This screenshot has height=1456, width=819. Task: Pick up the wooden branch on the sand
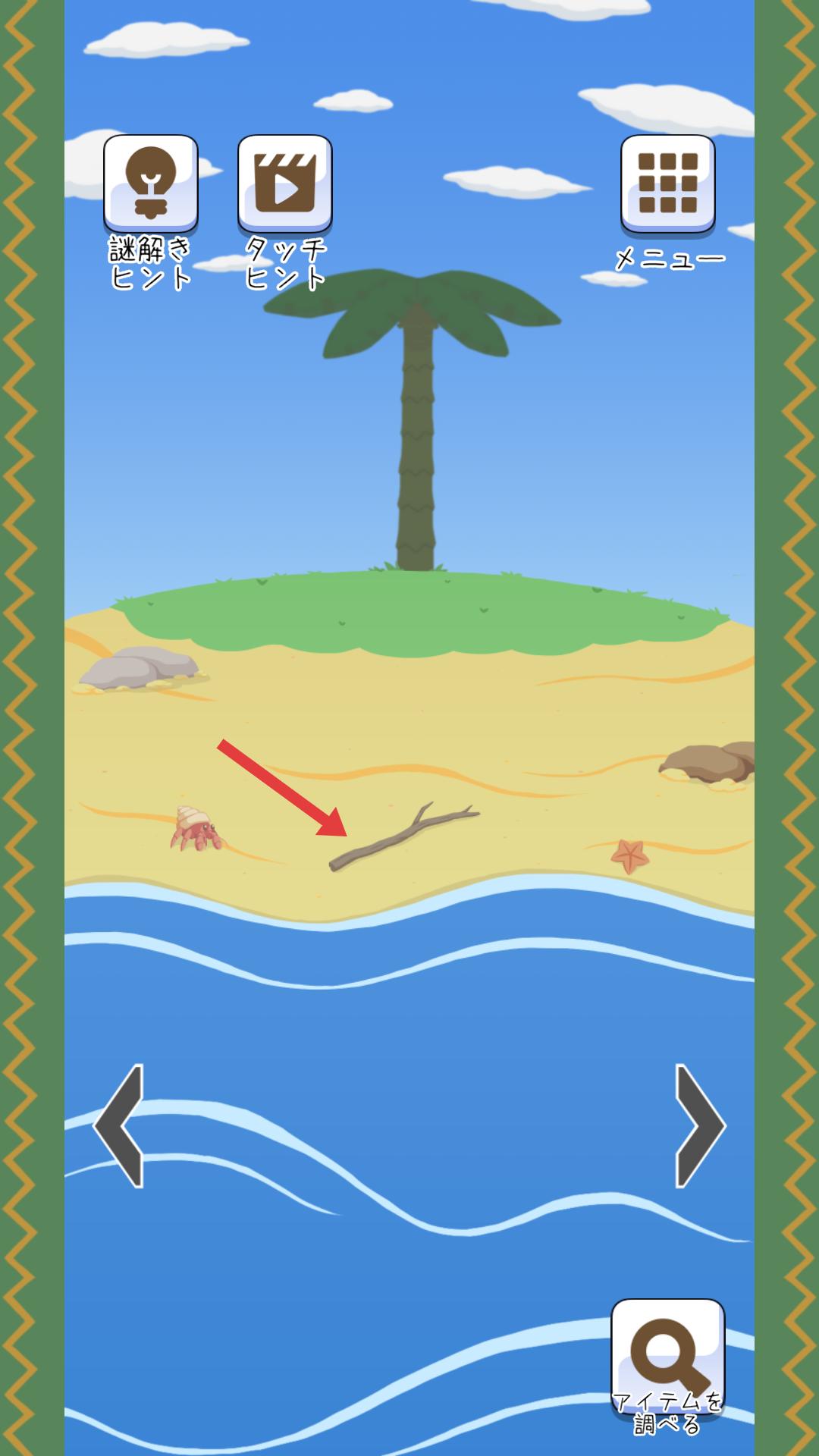[x=402, y=837]
